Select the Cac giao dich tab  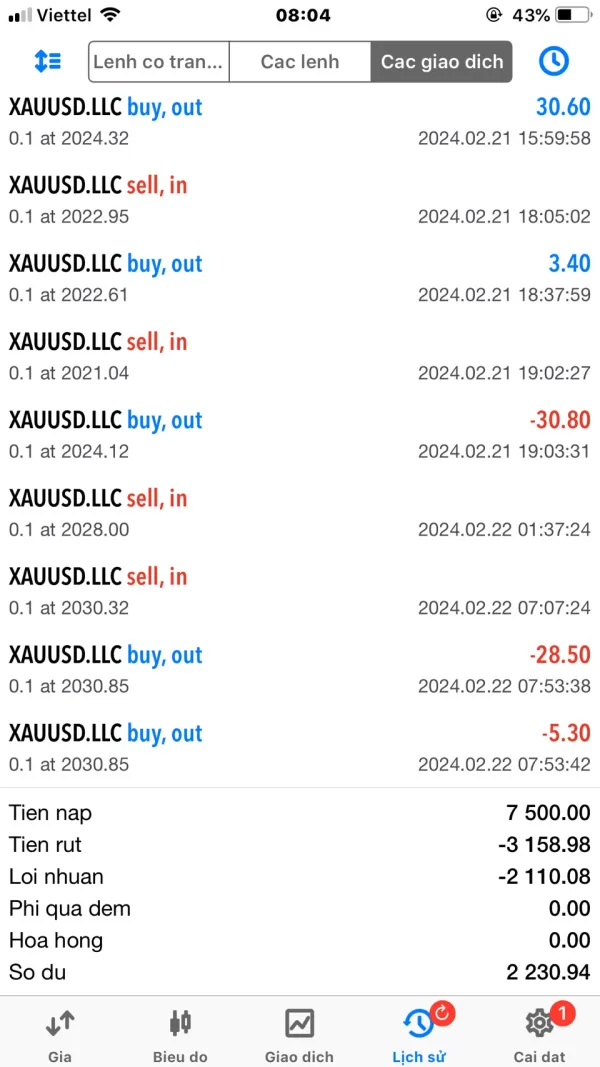pos(442,61)
